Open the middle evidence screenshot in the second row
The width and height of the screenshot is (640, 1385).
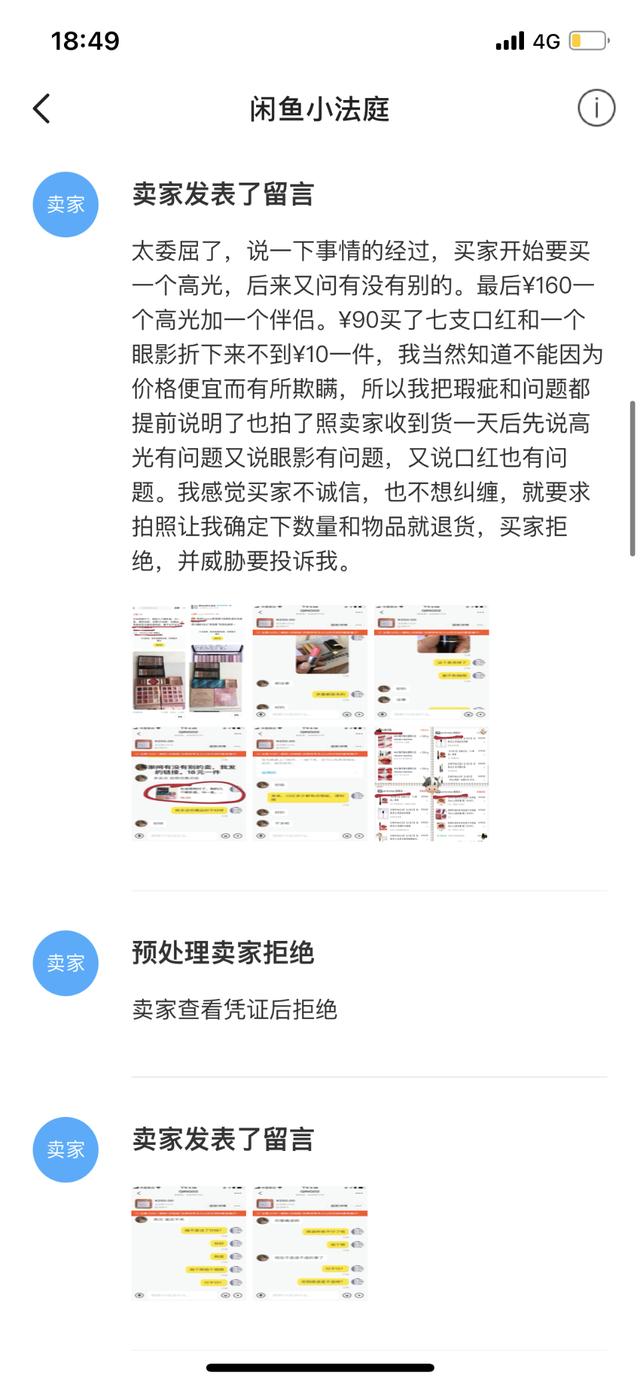310,783
